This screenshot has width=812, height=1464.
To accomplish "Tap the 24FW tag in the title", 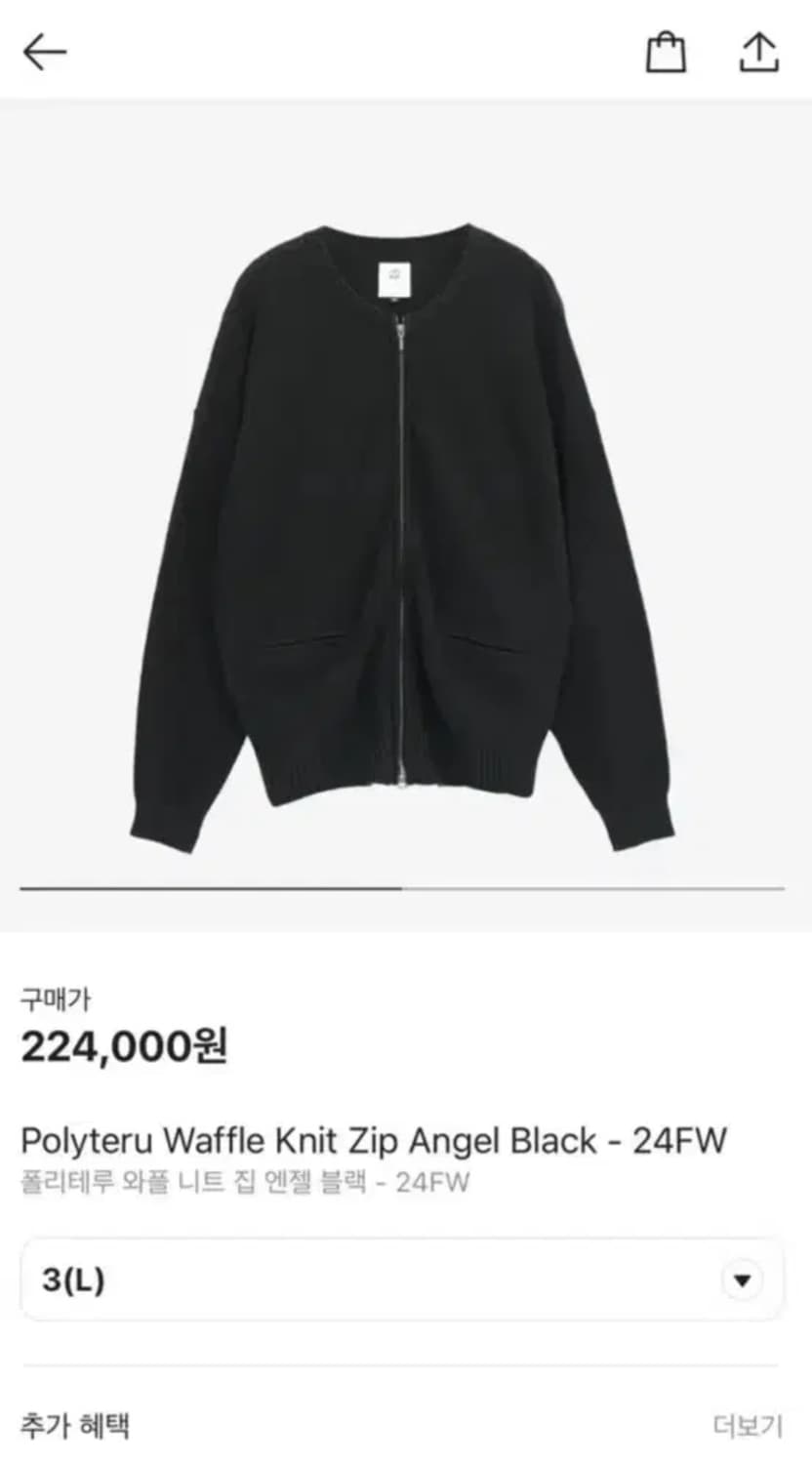I will (688, 1138).
